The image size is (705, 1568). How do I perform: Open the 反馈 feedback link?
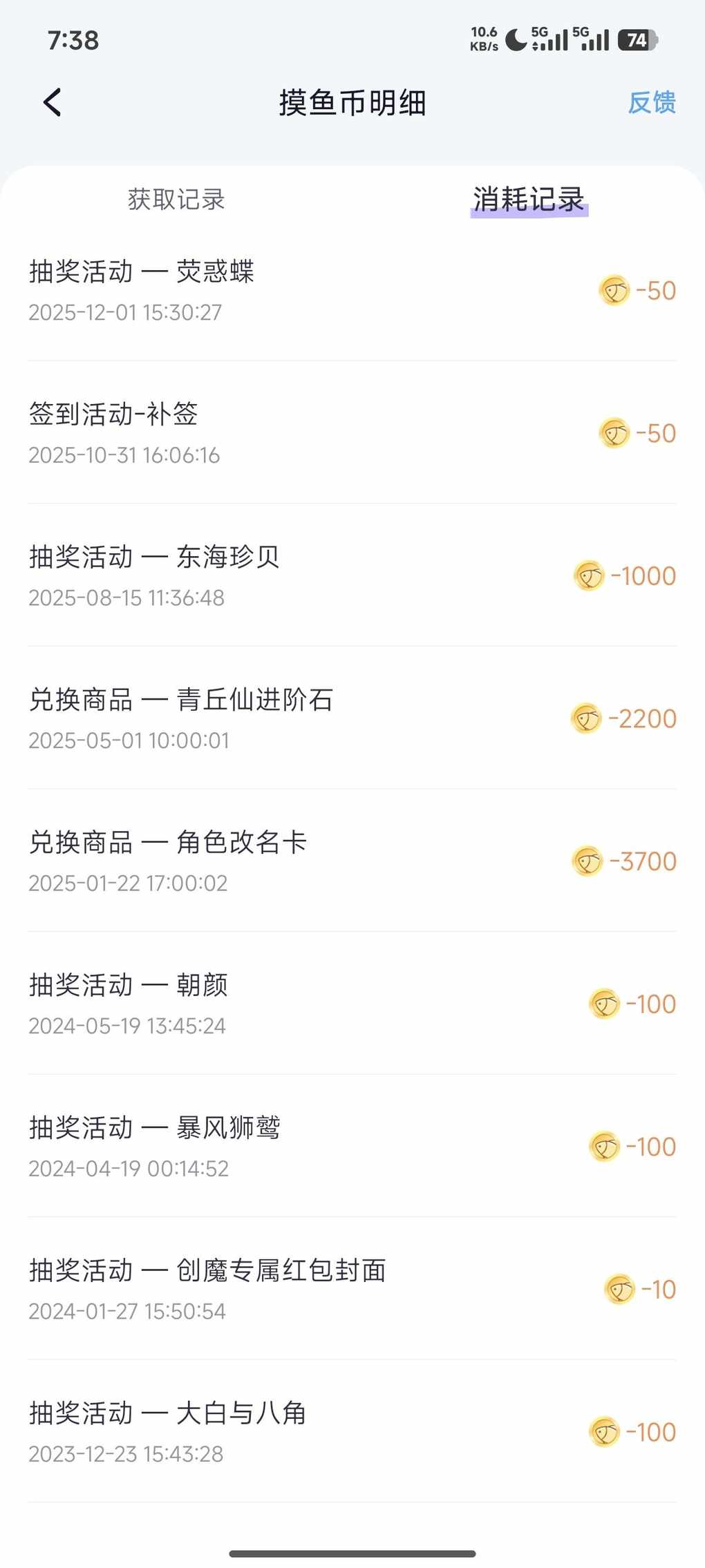coord(651,103)
